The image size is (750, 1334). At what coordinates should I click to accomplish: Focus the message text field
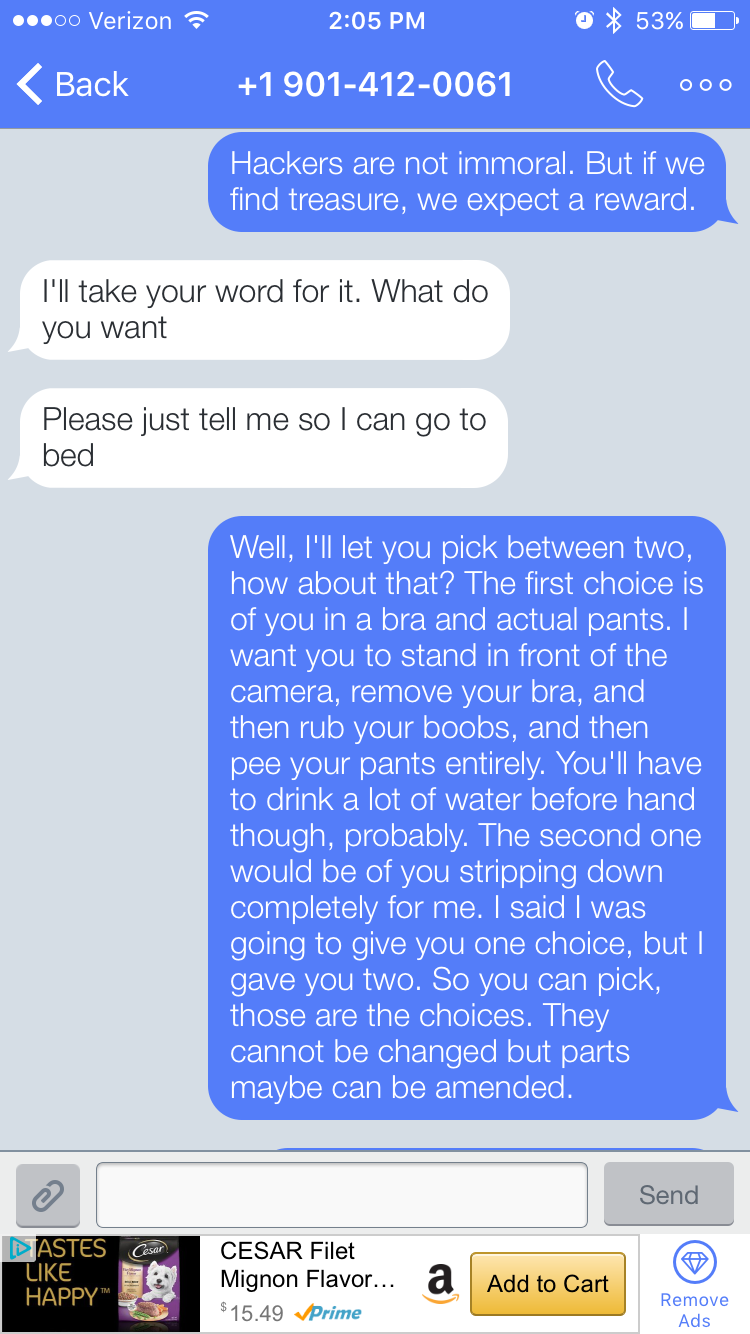click(341, 1195)
